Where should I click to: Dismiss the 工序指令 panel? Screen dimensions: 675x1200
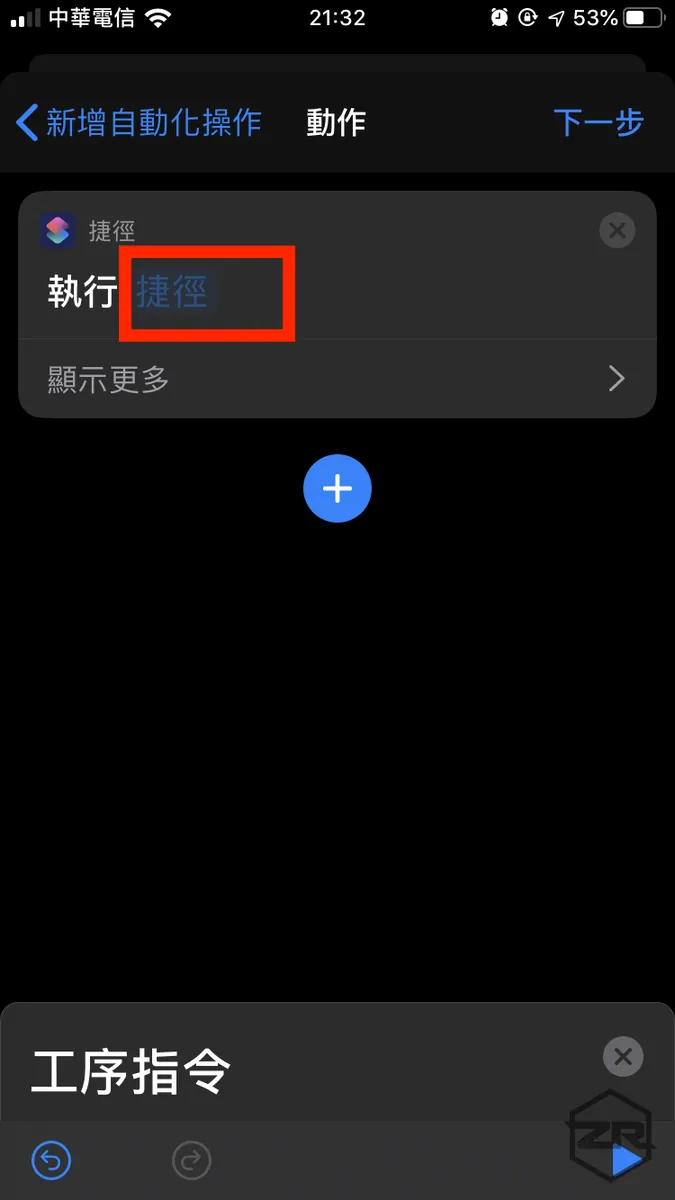[623, 1056]
